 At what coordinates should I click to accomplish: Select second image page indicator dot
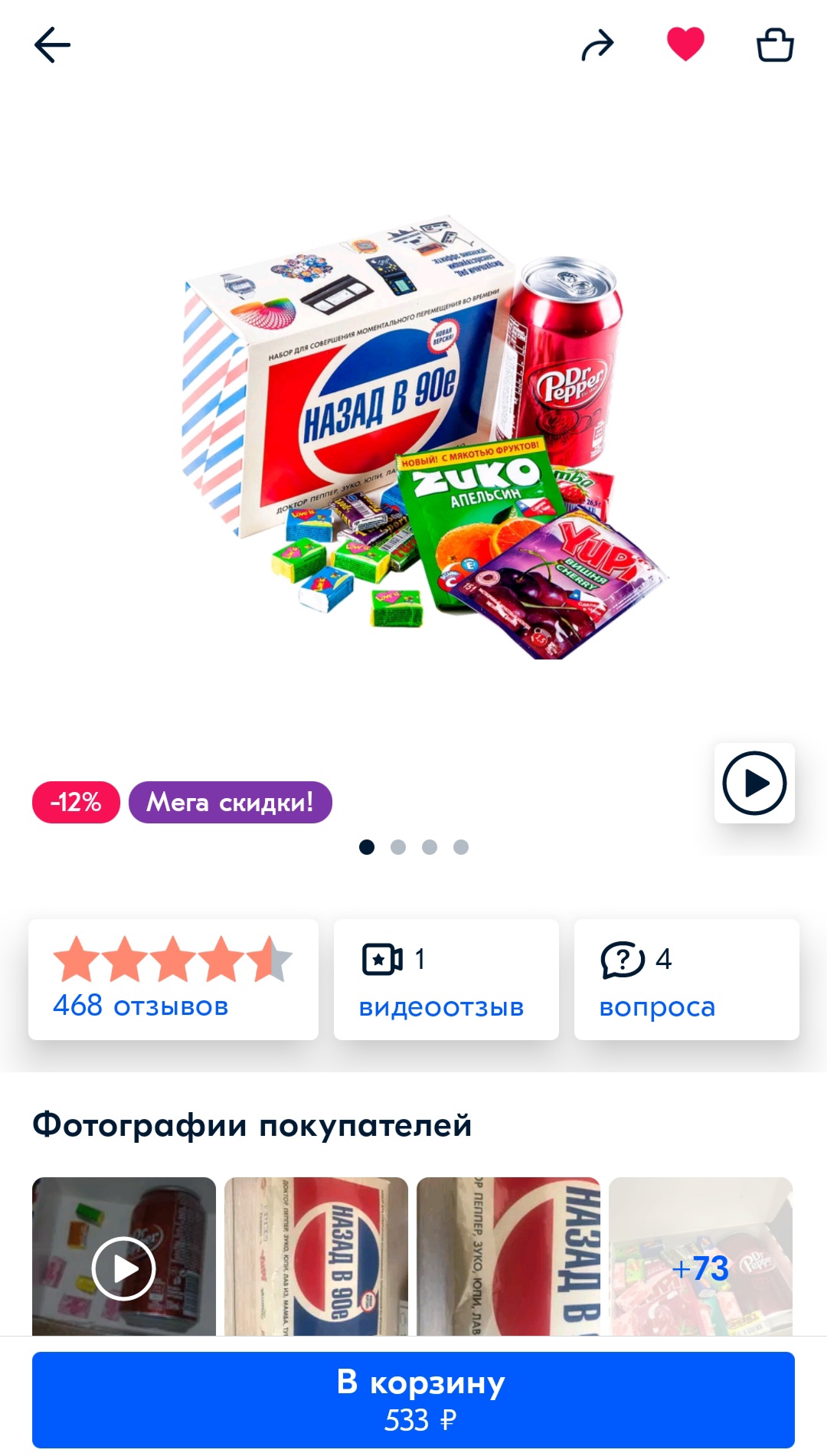(x=398, y=846)
